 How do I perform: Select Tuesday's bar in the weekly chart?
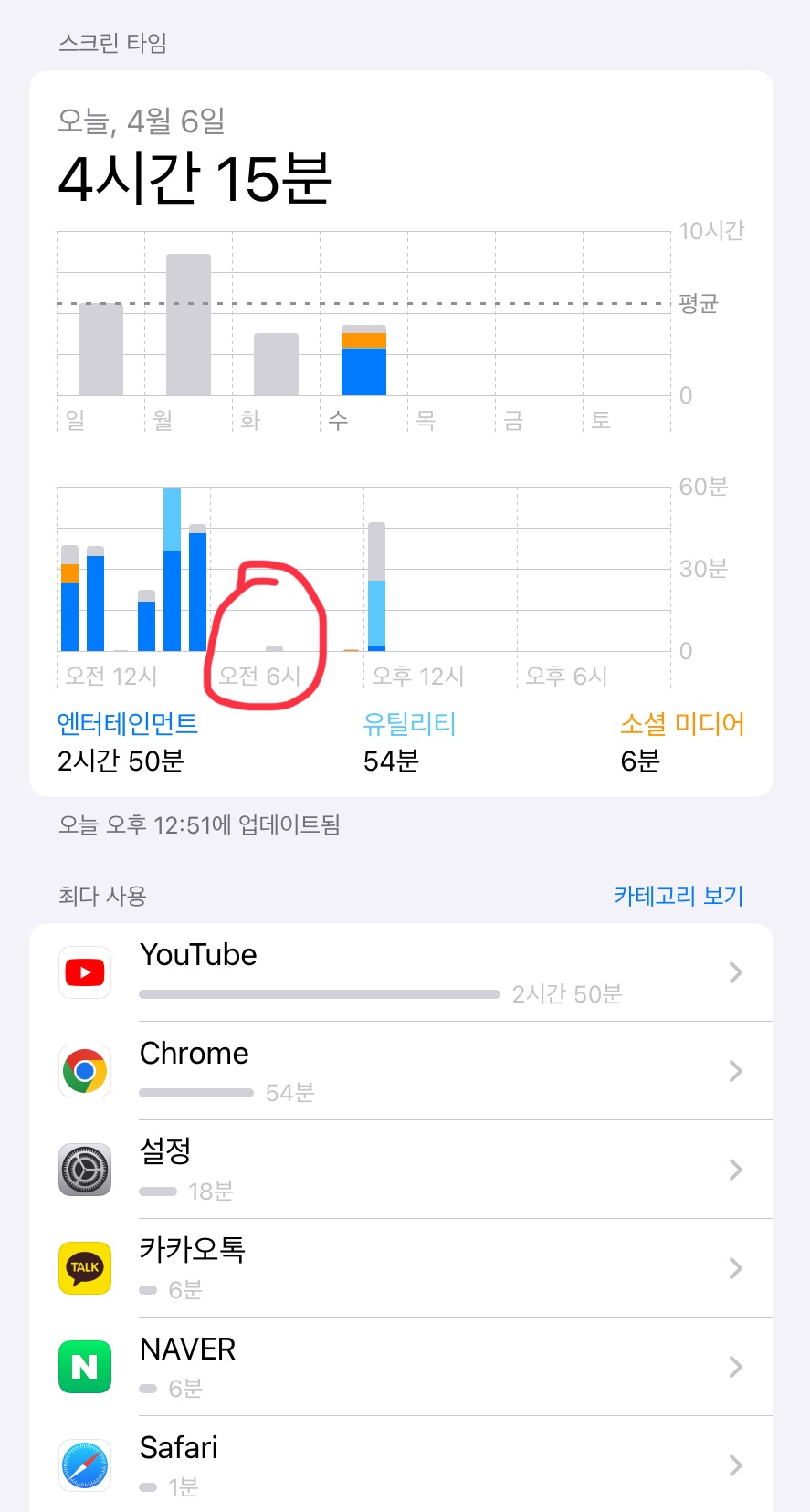pos(276,364)
